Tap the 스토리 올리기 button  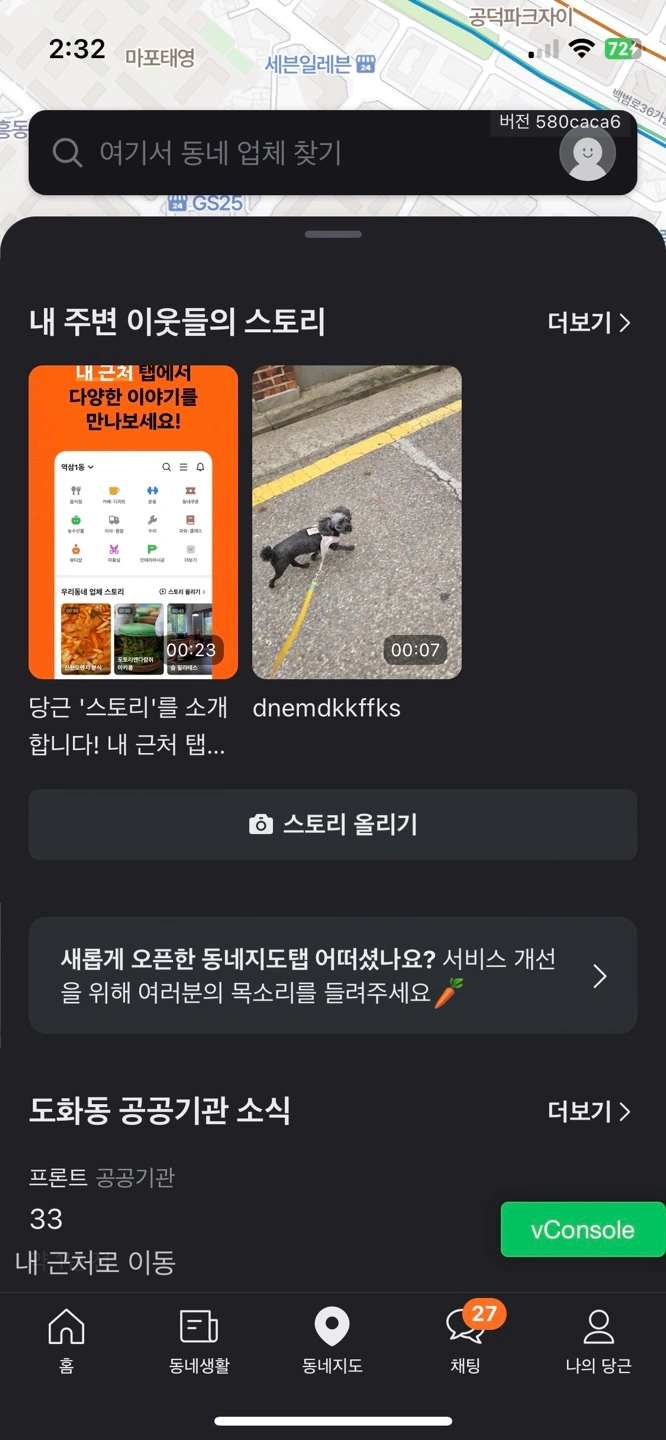(x=333, y=825)
